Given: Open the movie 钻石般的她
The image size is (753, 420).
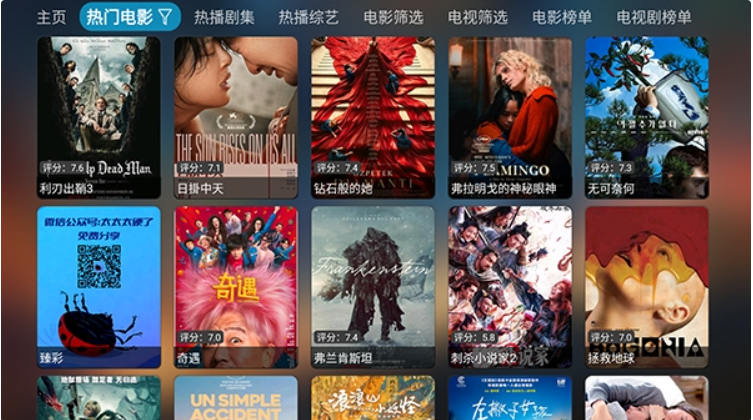Looking at the screenshot, I should tap(372, 116).
